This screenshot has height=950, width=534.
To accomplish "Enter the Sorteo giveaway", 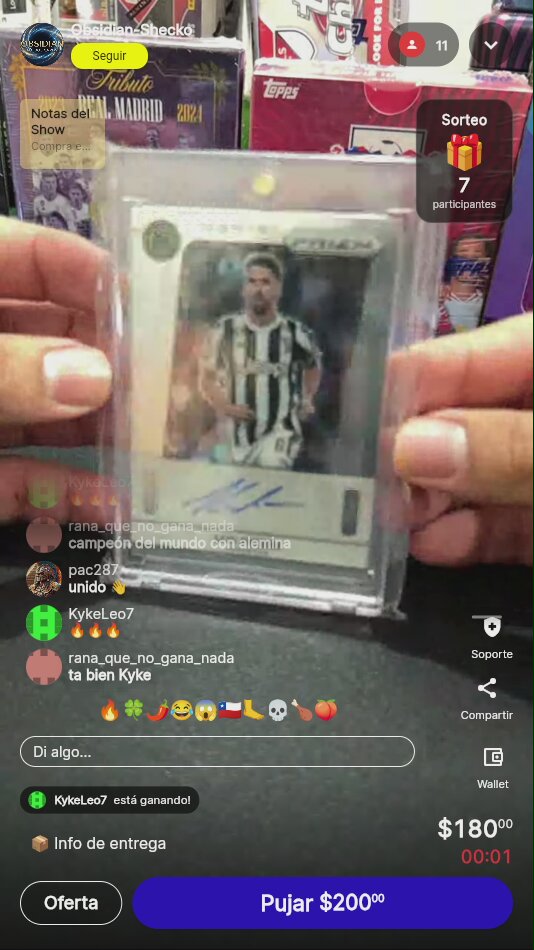I will coord(464,161).
